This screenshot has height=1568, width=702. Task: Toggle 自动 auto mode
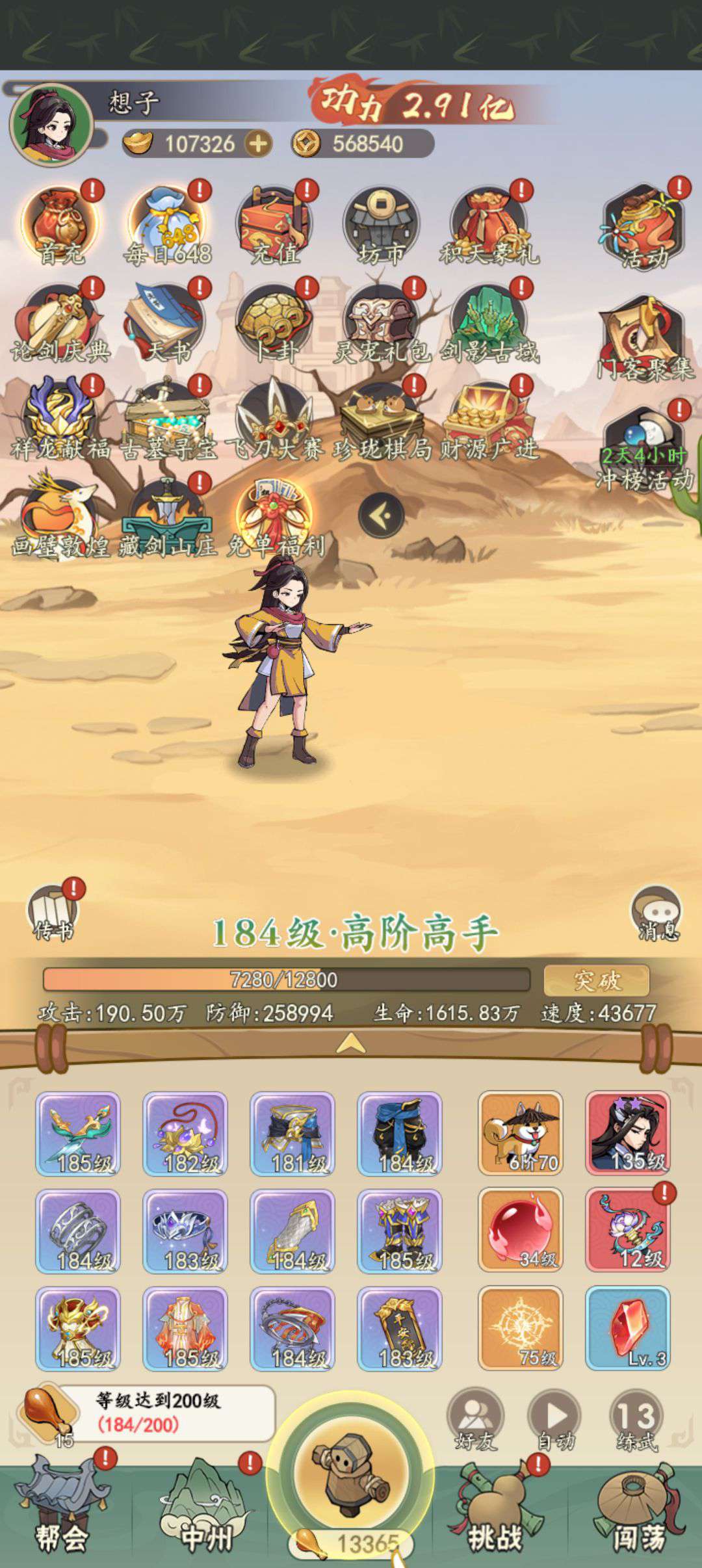coord(555,1418)
